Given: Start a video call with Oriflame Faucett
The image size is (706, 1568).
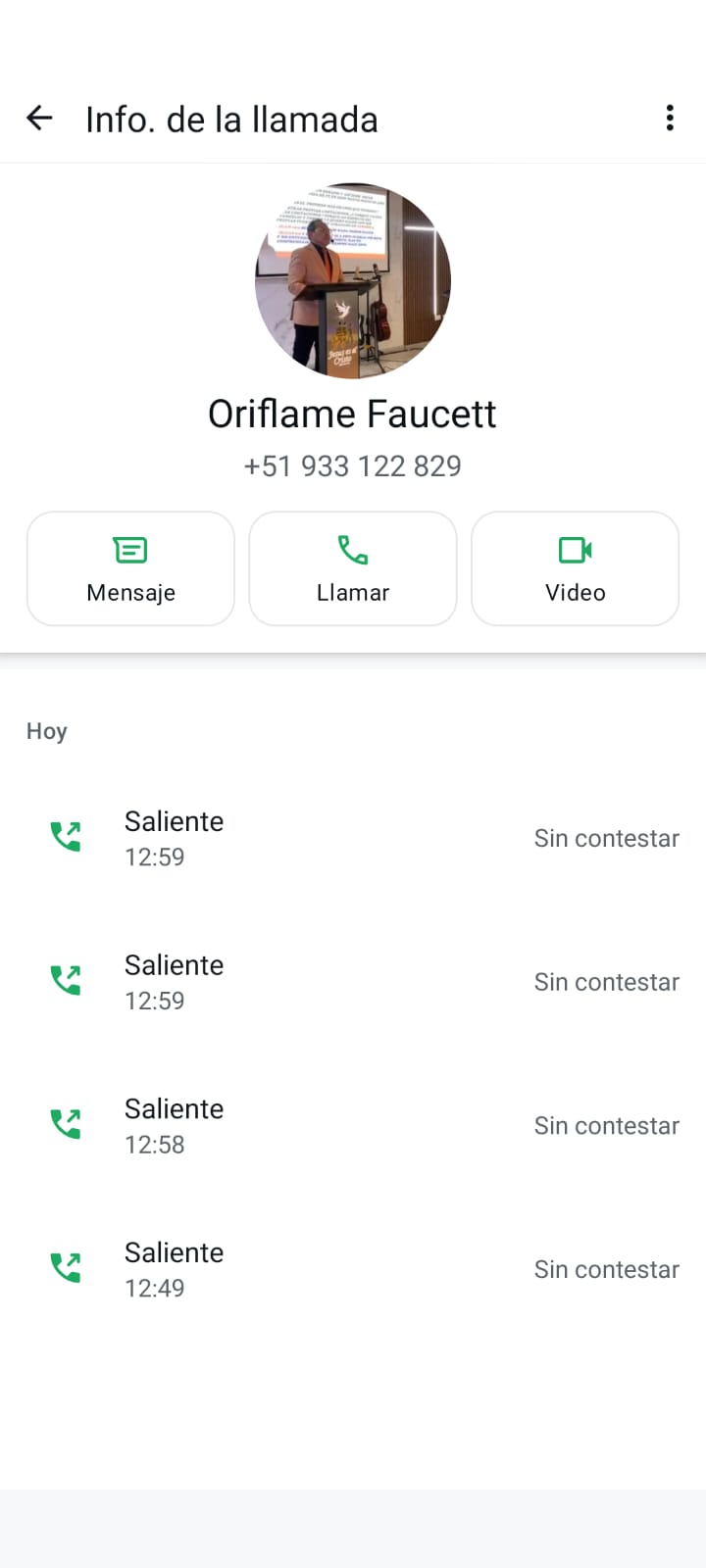Looking at the screenshot, I should click(575, 568).
